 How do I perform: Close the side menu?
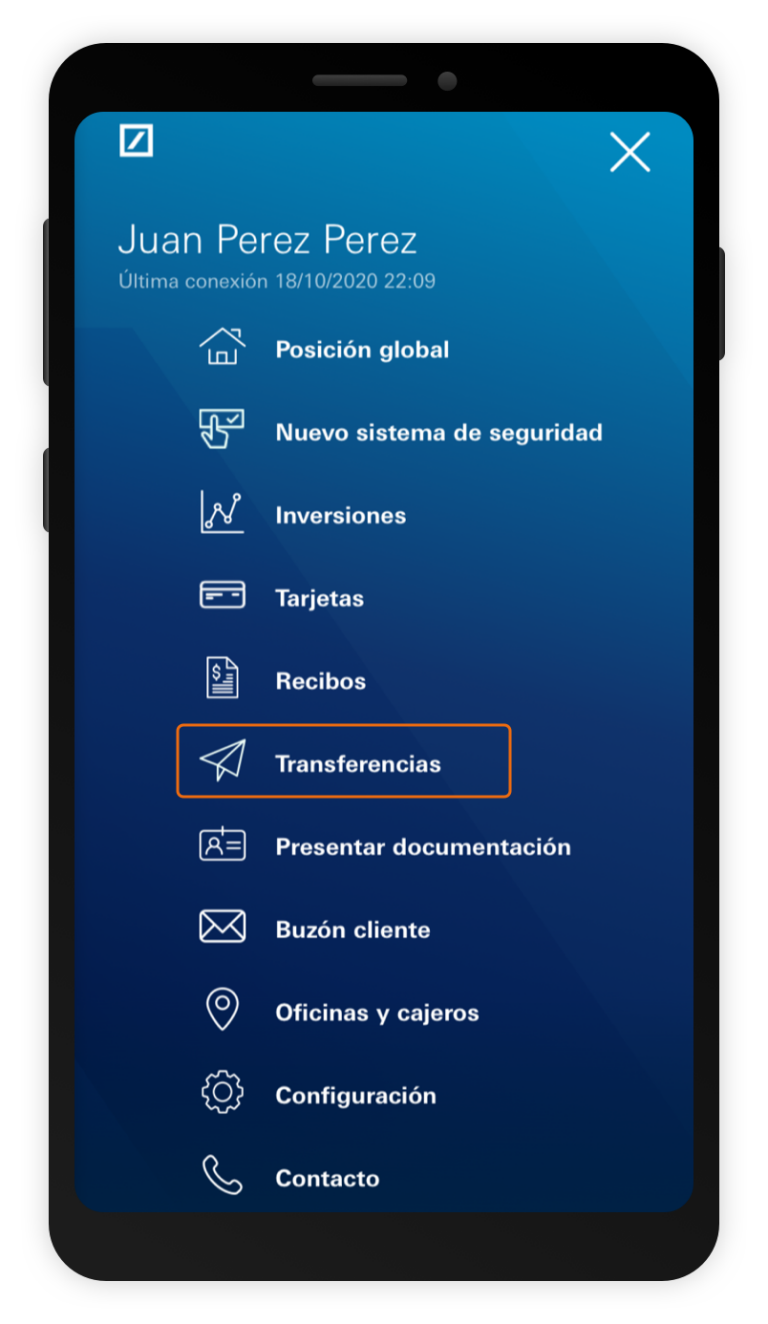[x=630, y=152]
